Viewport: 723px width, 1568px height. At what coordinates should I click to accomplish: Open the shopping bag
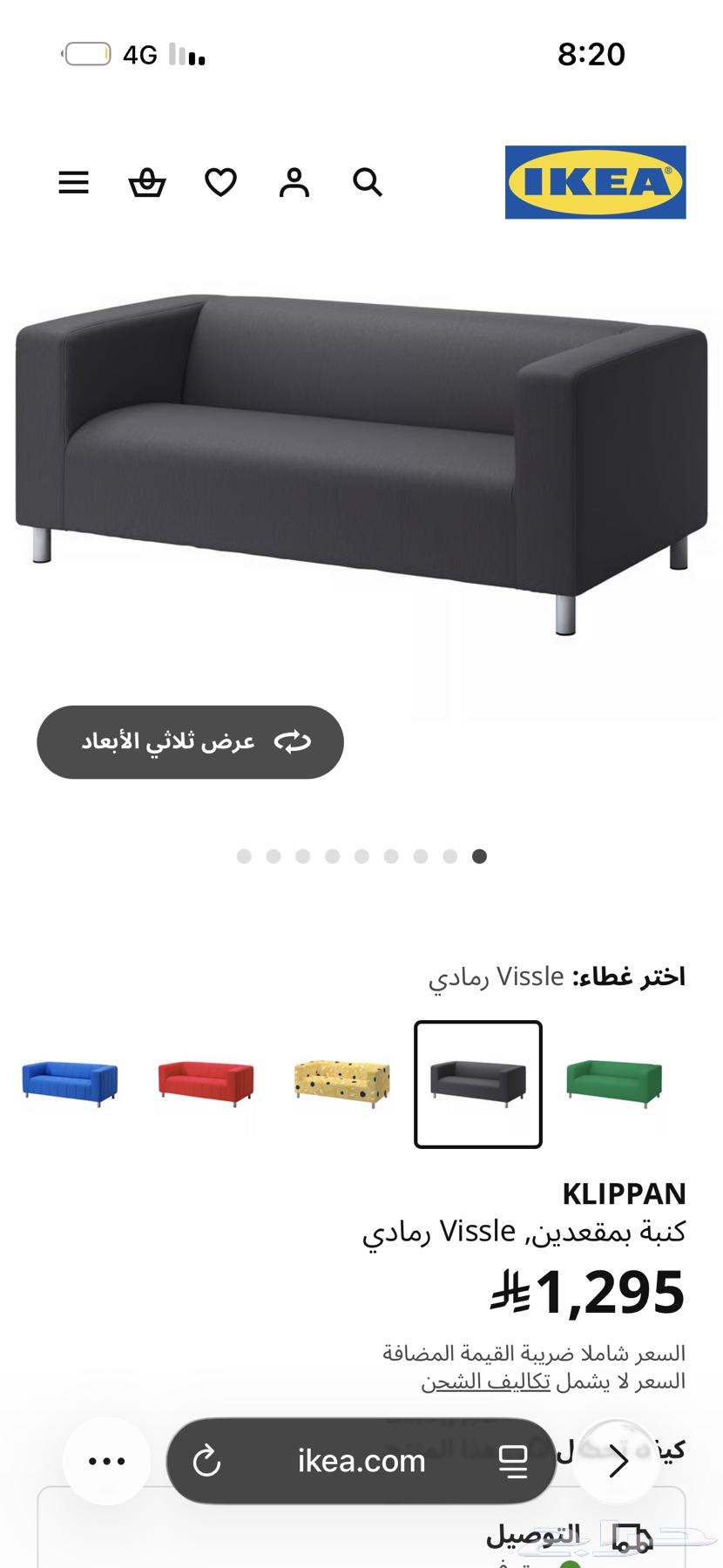coord(146,183)
